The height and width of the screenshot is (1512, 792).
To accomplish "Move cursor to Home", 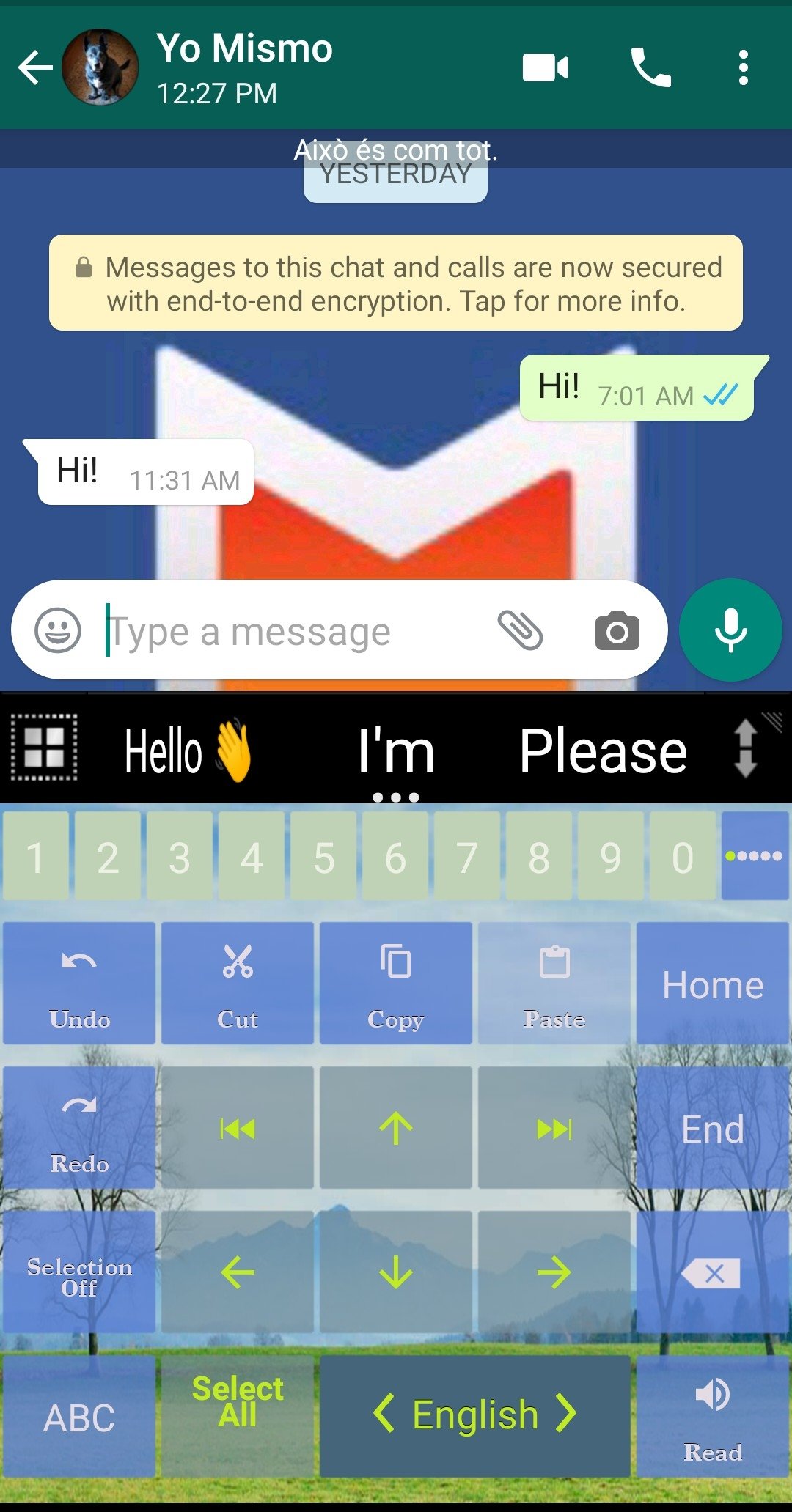I will click(x=713, y=983).
